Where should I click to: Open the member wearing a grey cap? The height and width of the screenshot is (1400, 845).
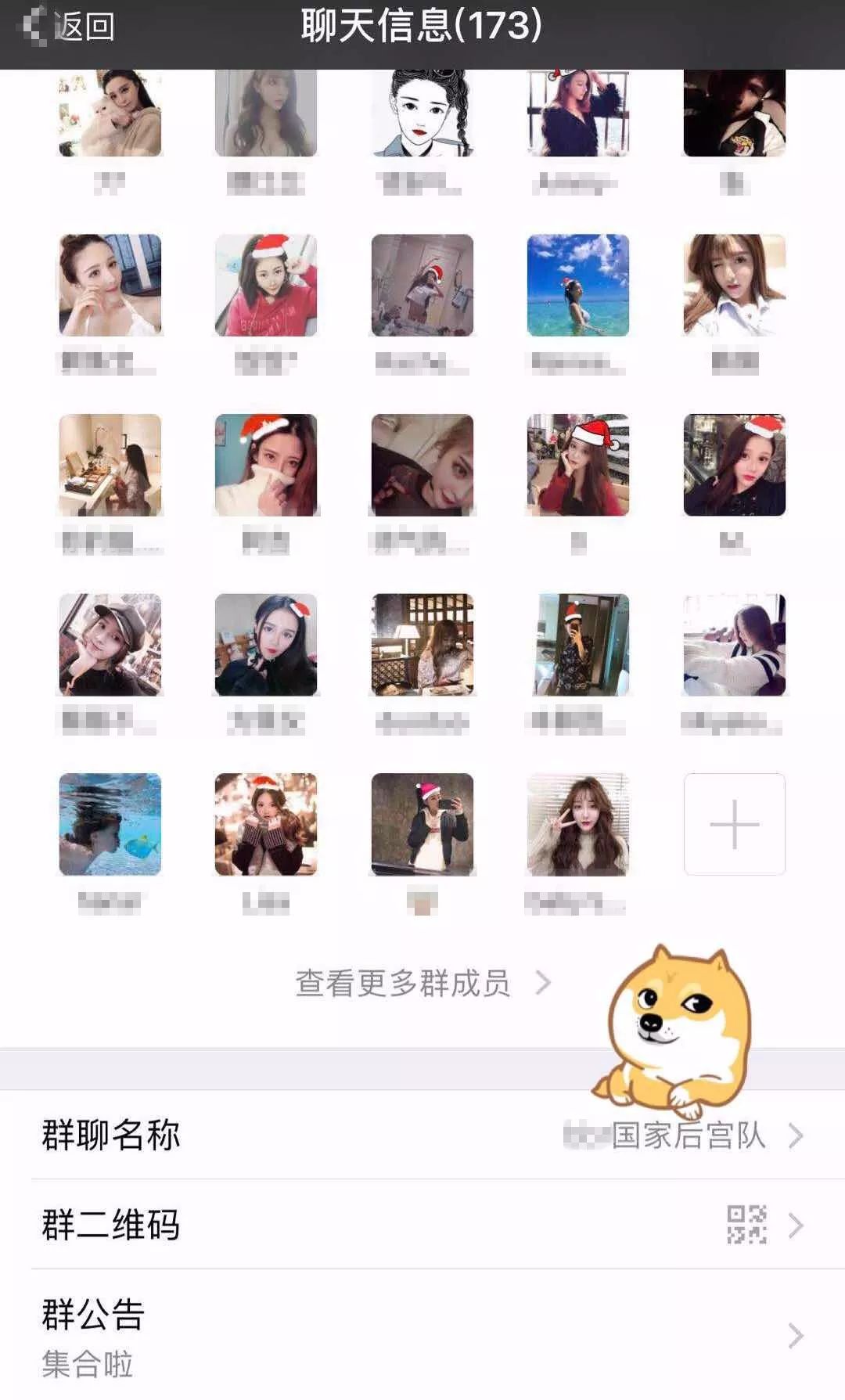coord(110,644)
